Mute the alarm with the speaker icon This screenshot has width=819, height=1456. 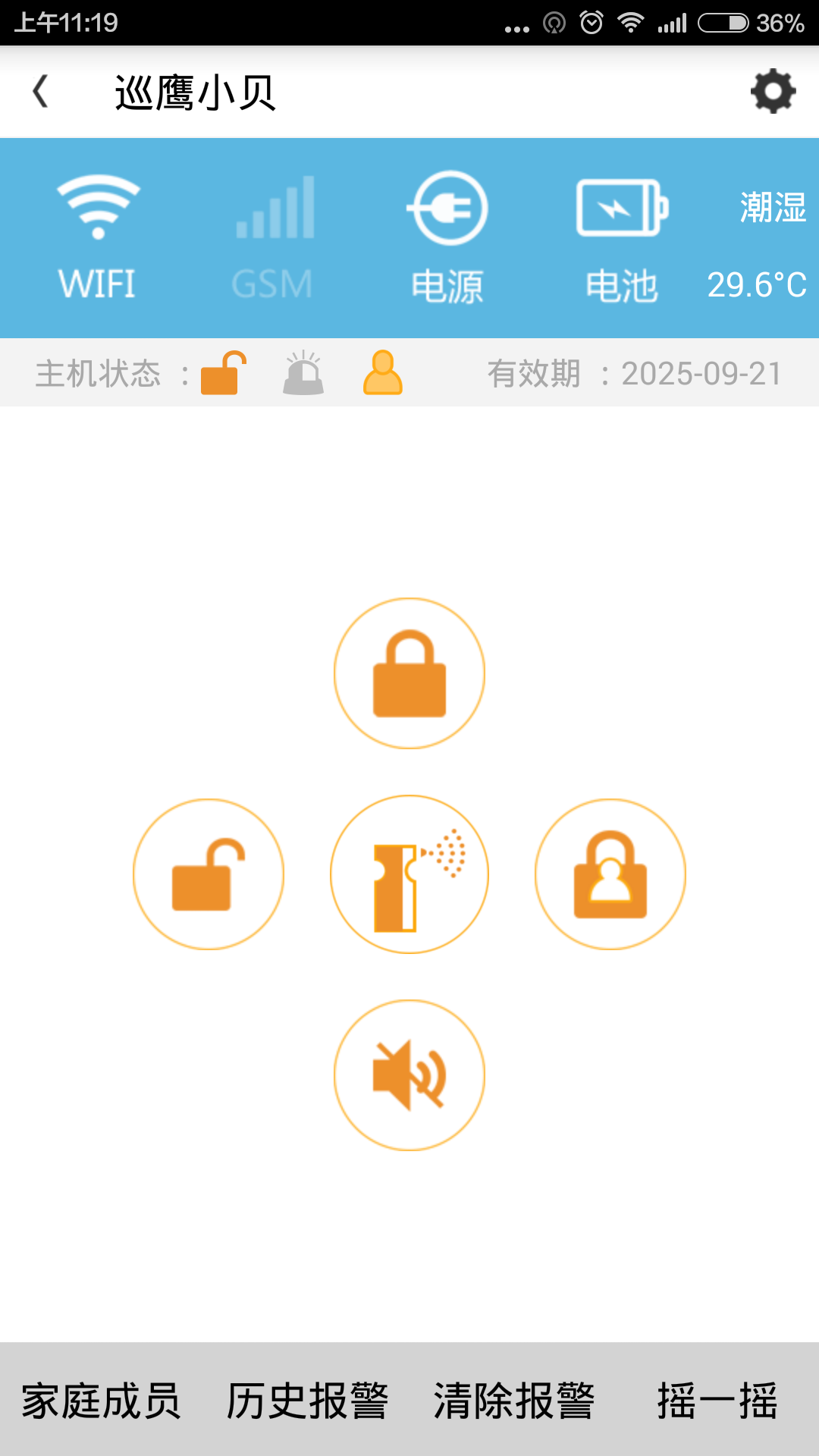(x=409, y=1075)
